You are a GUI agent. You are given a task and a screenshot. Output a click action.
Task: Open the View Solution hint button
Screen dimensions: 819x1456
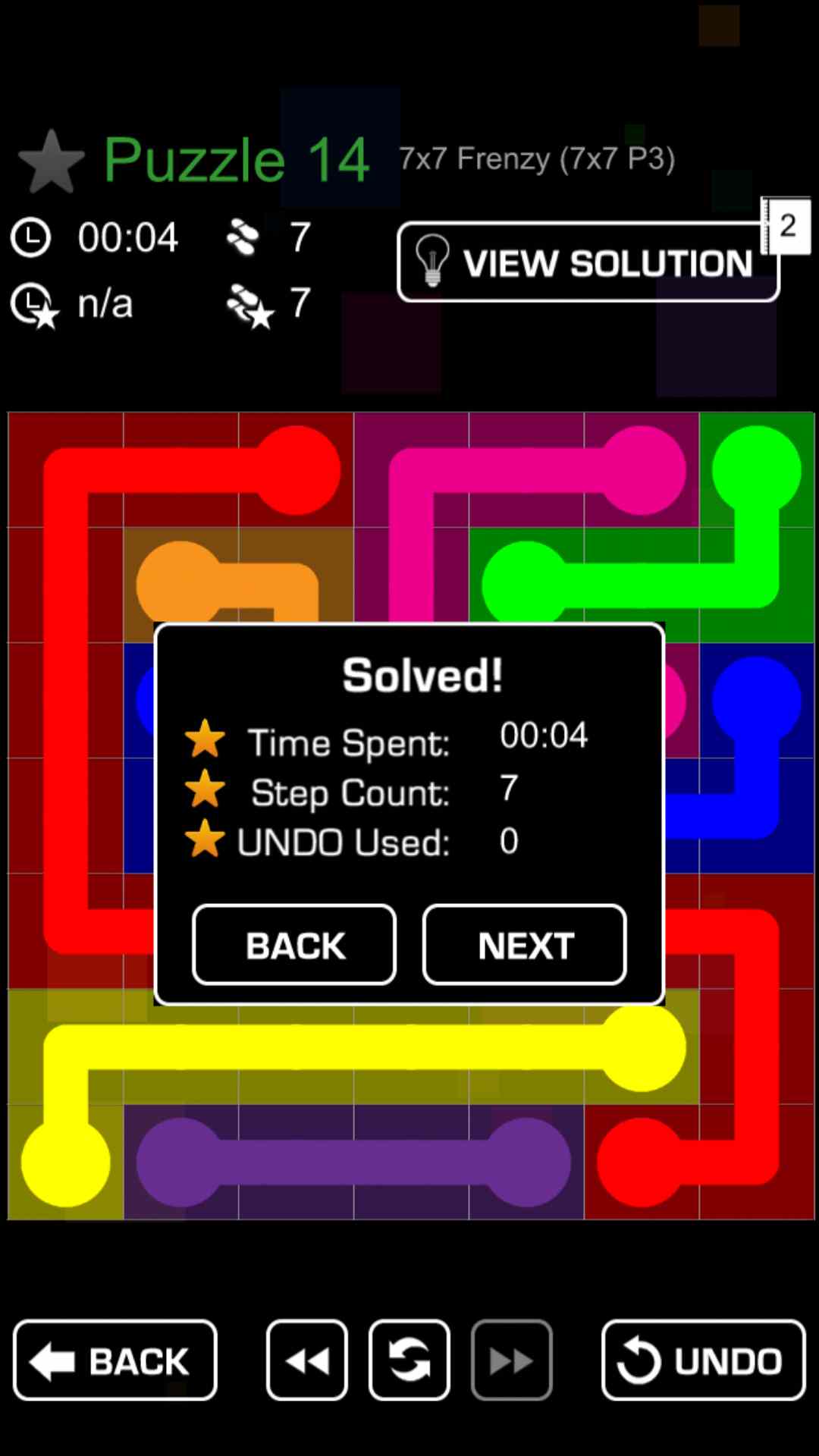(588, 262)
